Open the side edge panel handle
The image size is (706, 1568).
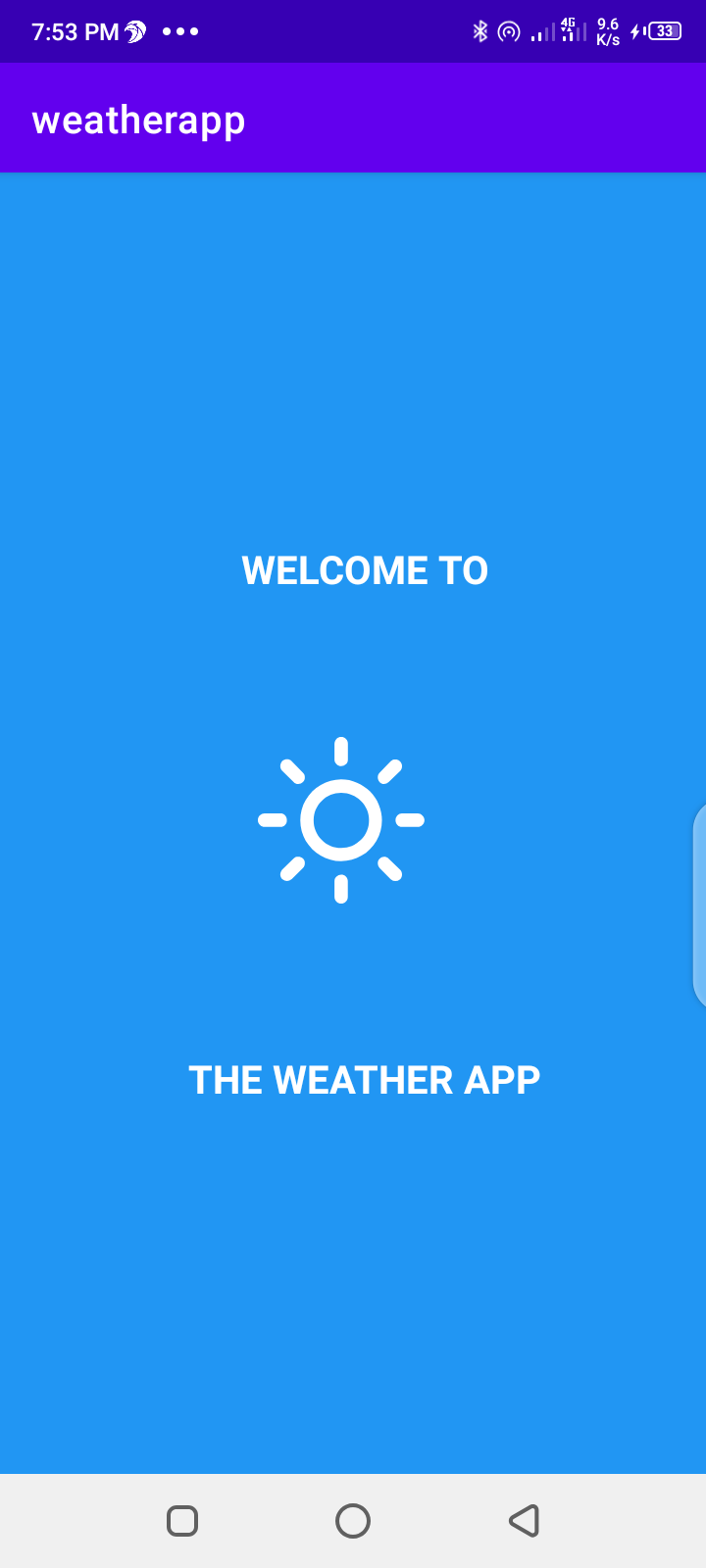coord(699,905)
